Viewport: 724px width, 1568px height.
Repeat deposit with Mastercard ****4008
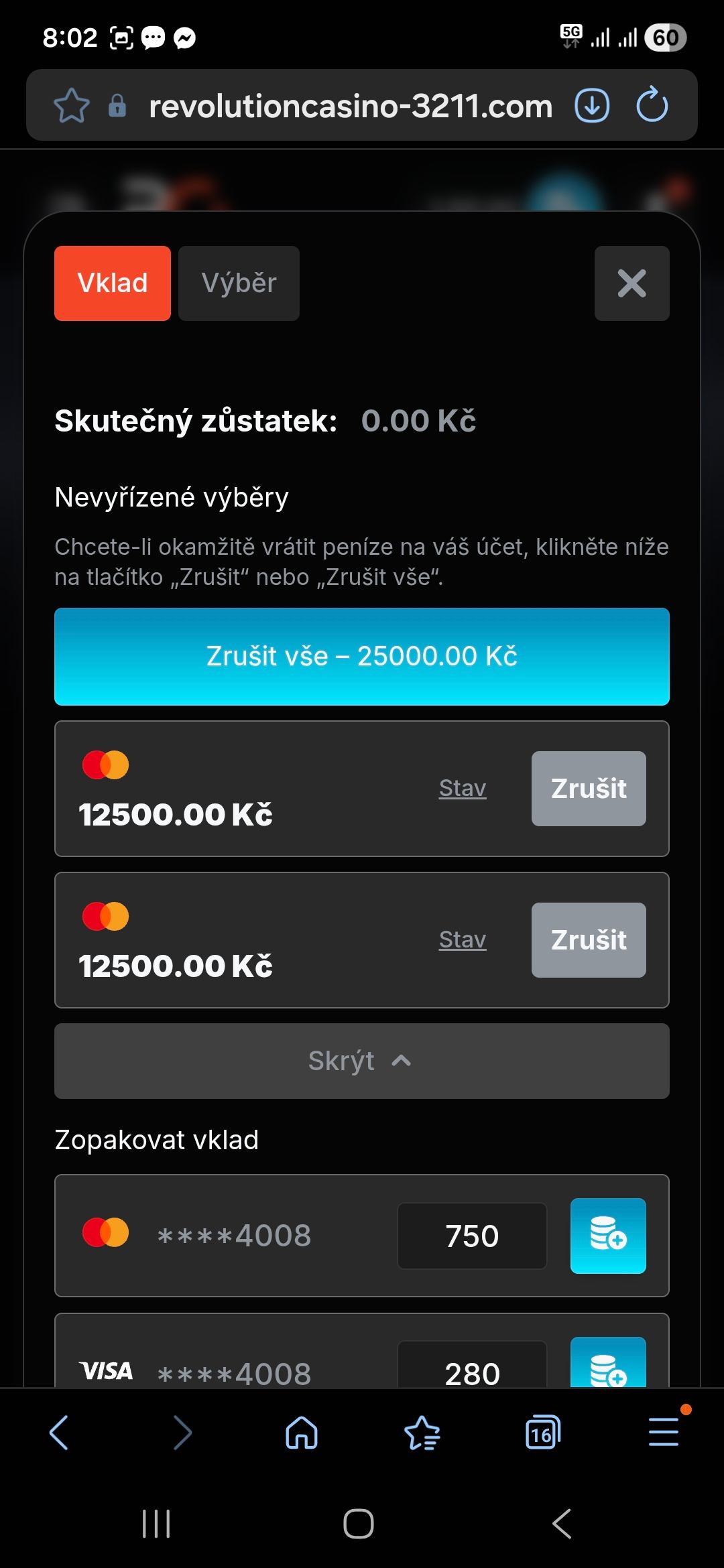608,1236
